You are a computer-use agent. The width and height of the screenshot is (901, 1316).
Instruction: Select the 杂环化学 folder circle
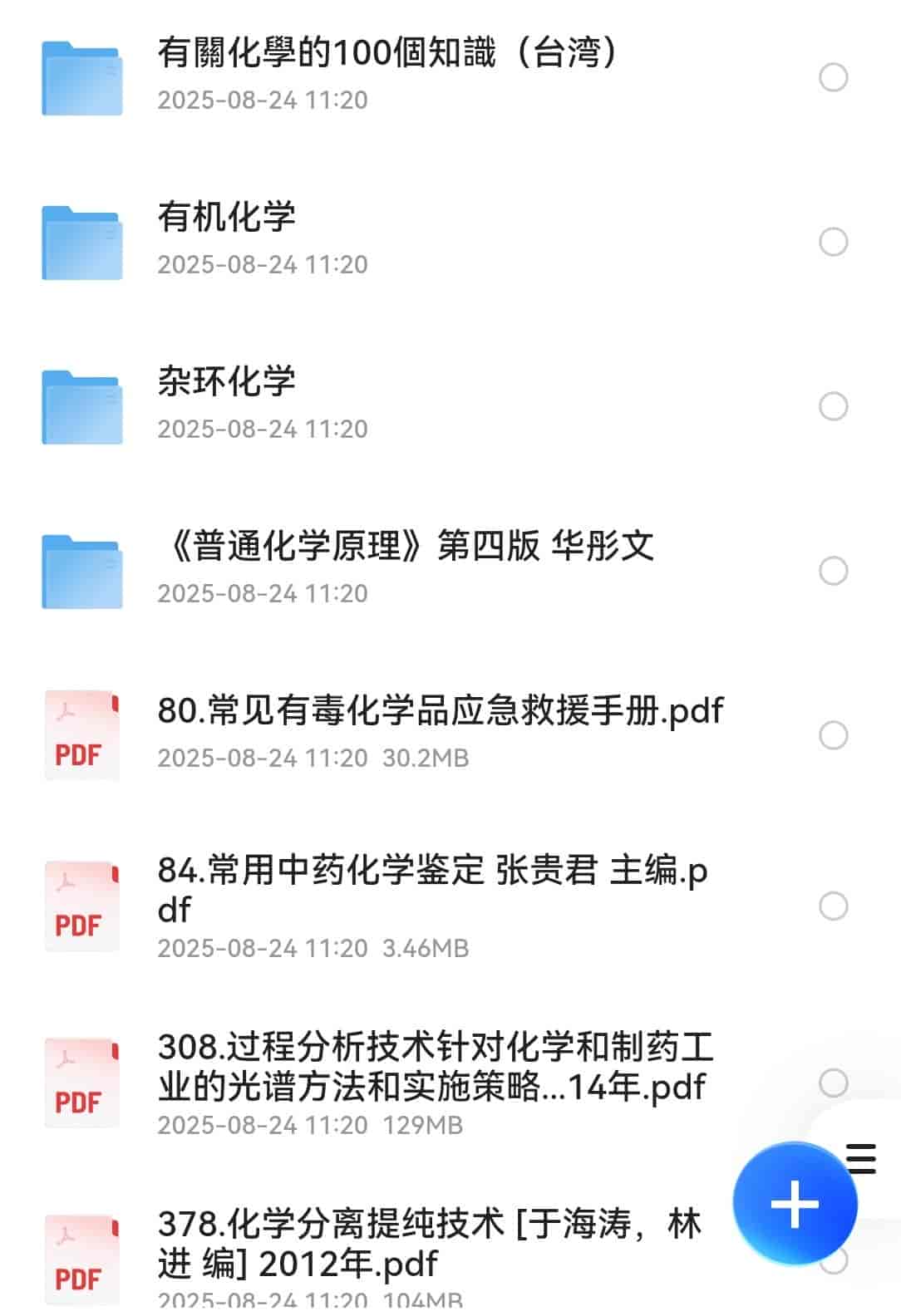coord(833,407)
